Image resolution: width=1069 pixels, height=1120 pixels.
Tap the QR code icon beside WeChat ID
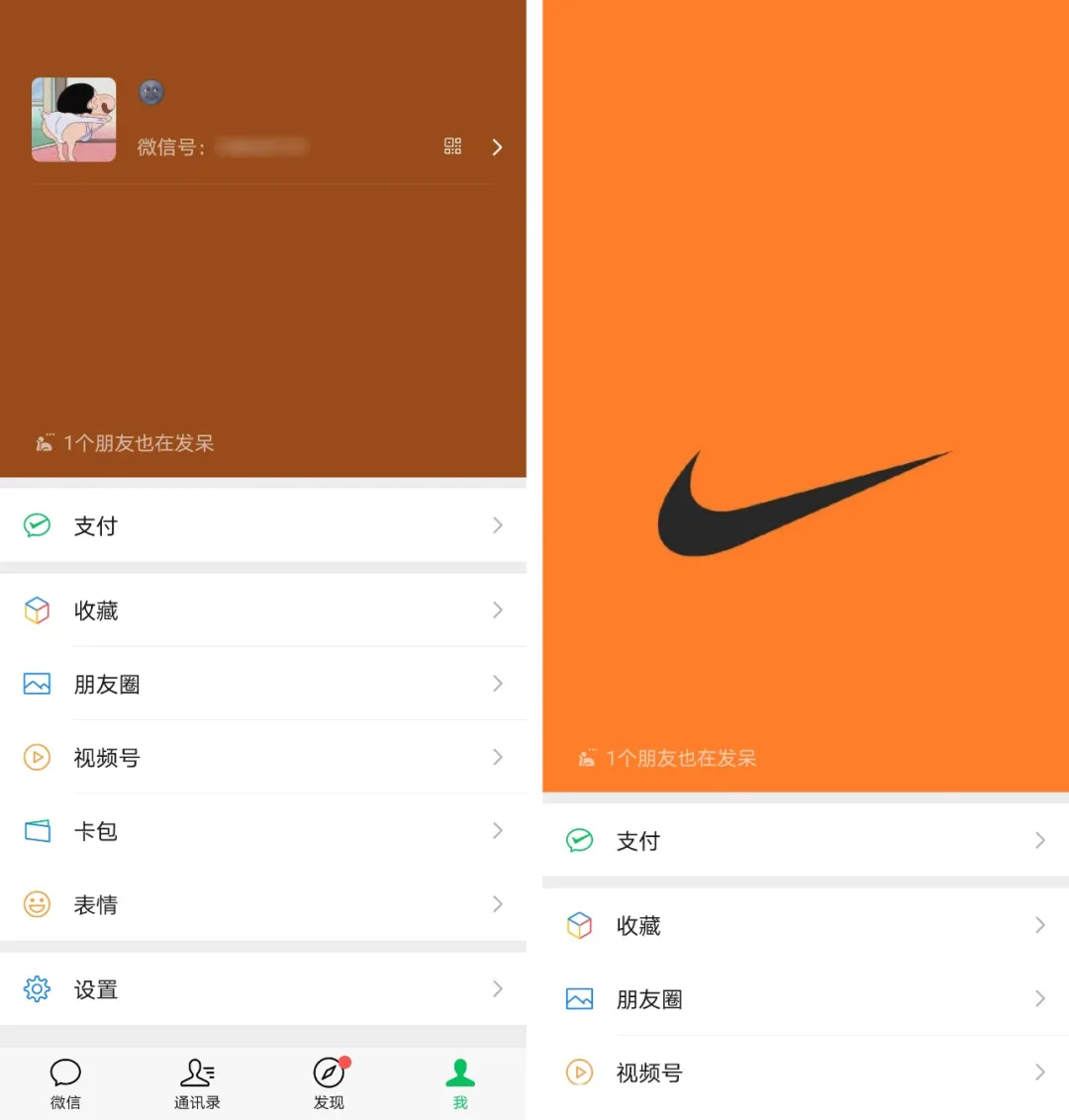pyautogui.click(x=452, y=146)
